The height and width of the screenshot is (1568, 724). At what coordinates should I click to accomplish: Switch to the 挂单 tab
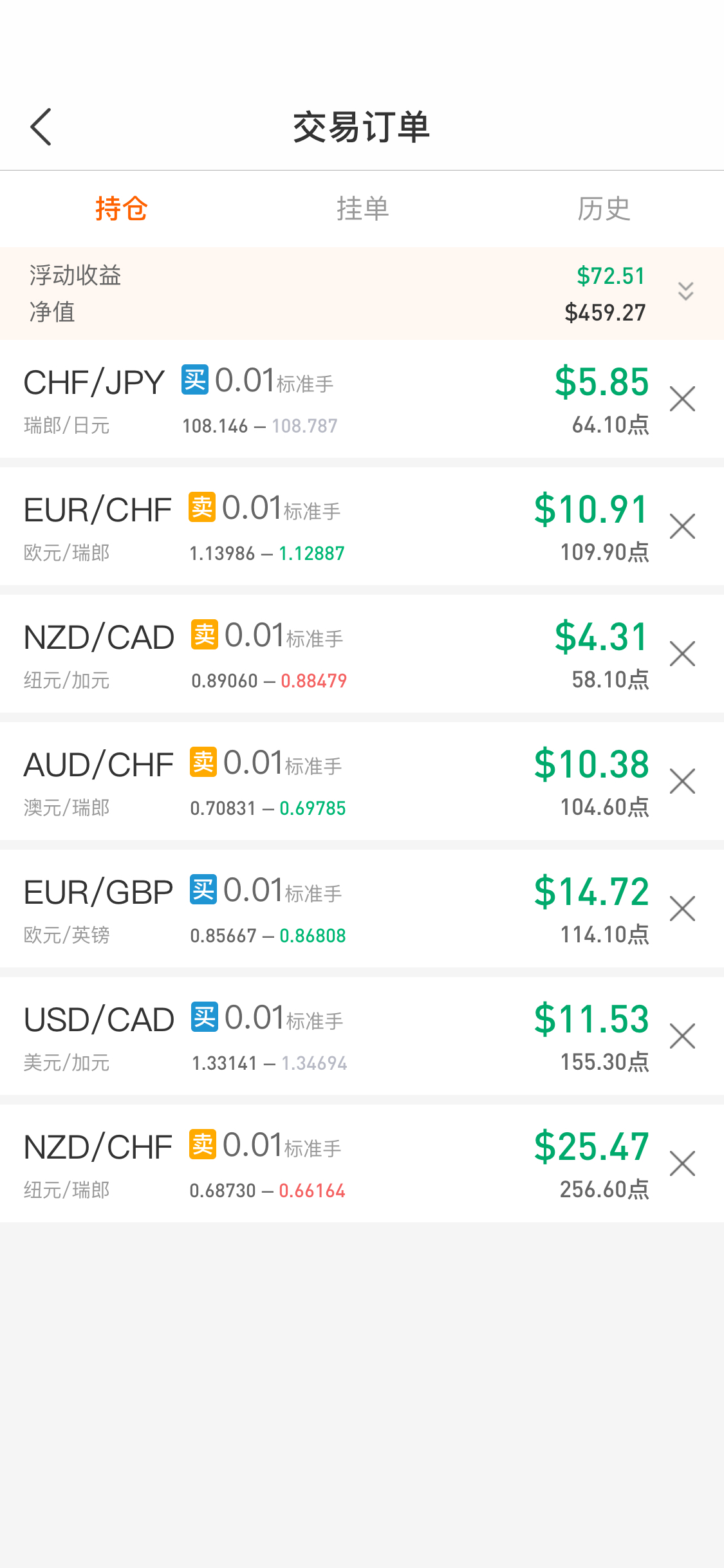click(x=362, y=209)
